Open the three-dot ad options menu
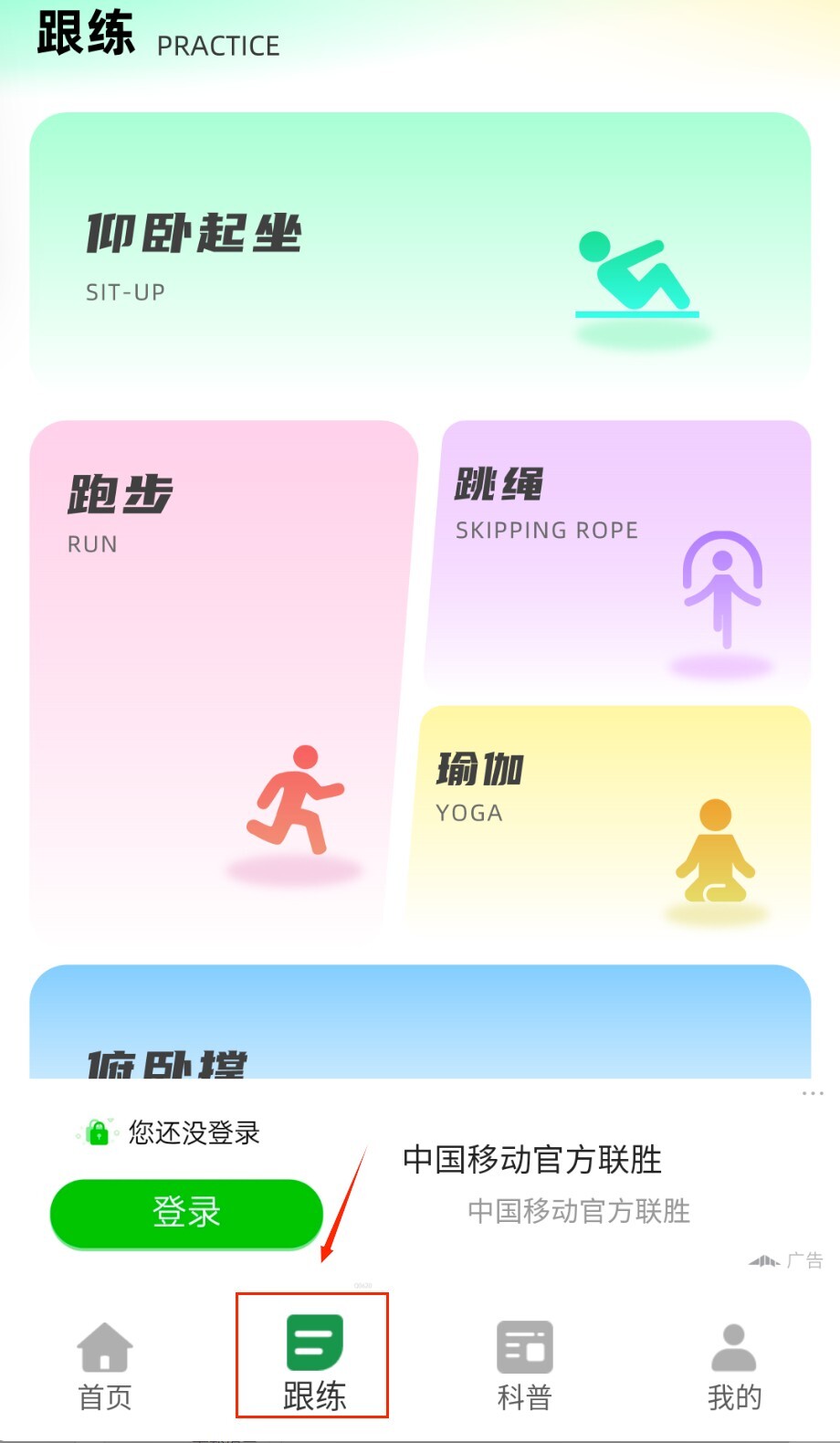Screen dimensions: 840x1443 click(x=812, y=1092)
